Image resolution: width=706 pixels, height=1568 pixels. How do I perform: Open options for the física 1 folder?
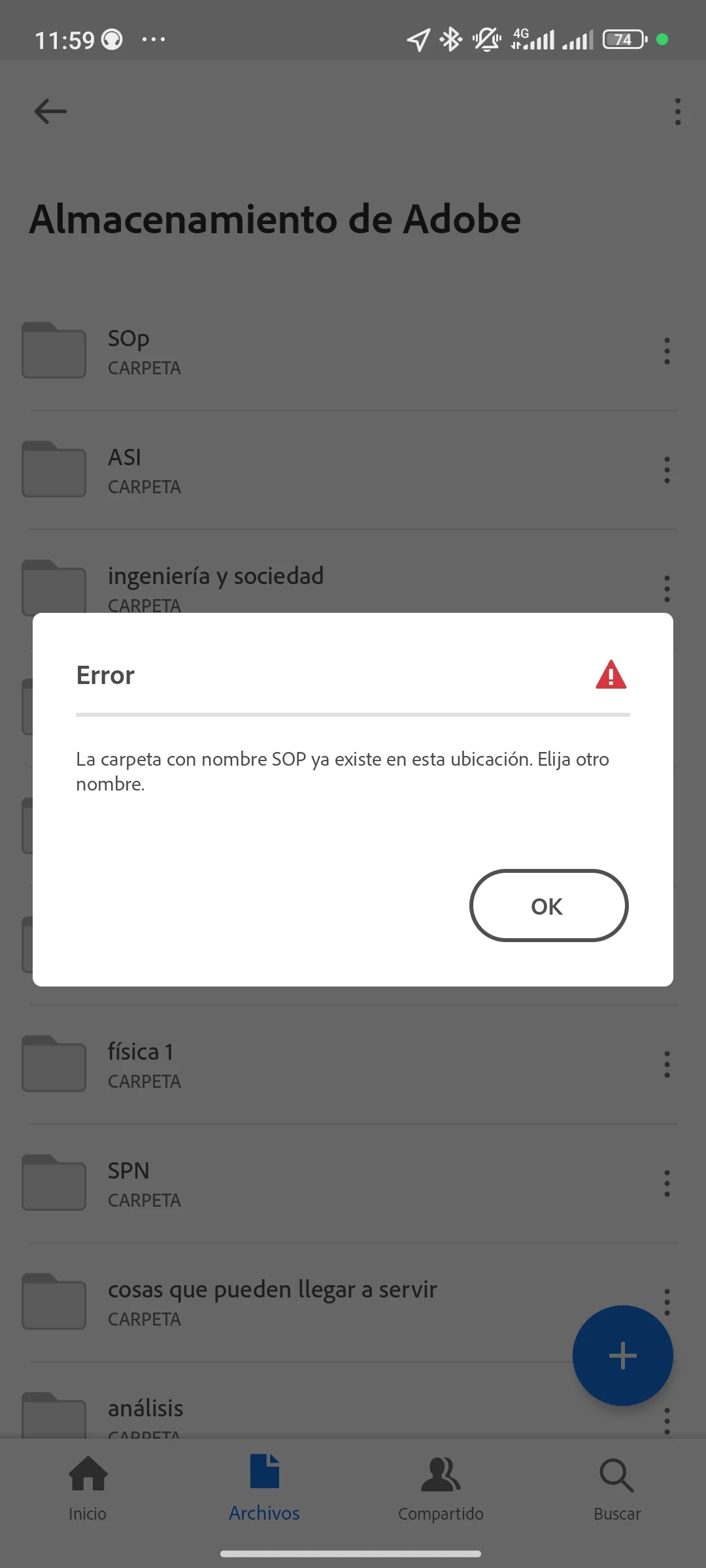667,1065
